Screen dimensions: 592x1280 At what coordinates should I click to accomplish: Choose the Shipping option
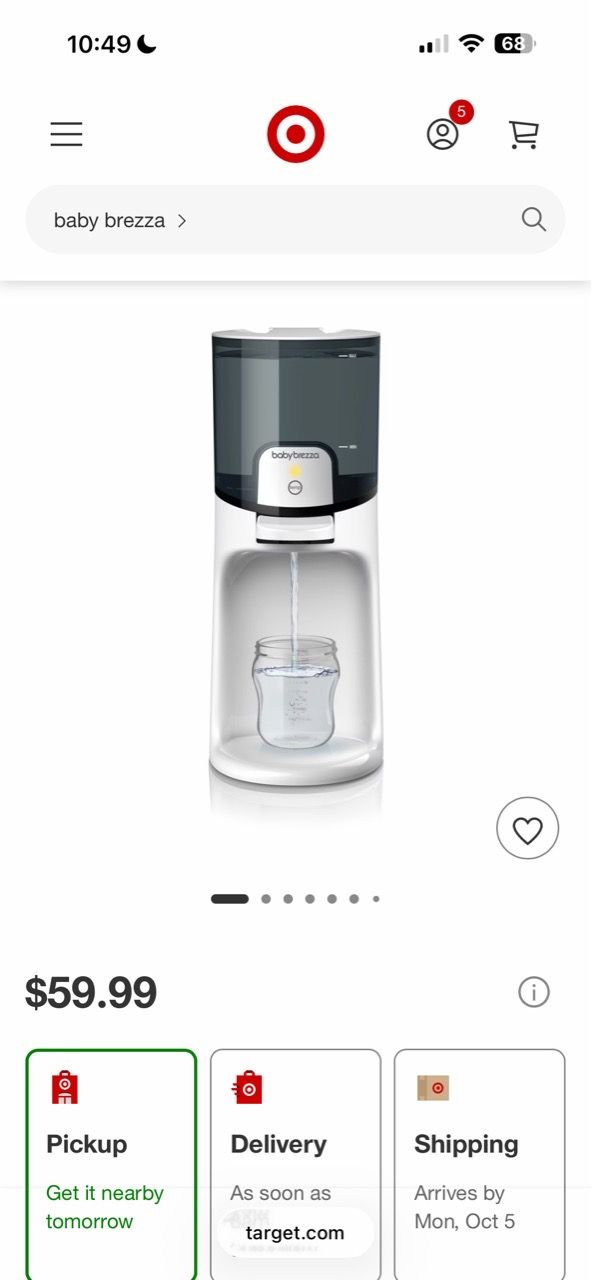479,1164
